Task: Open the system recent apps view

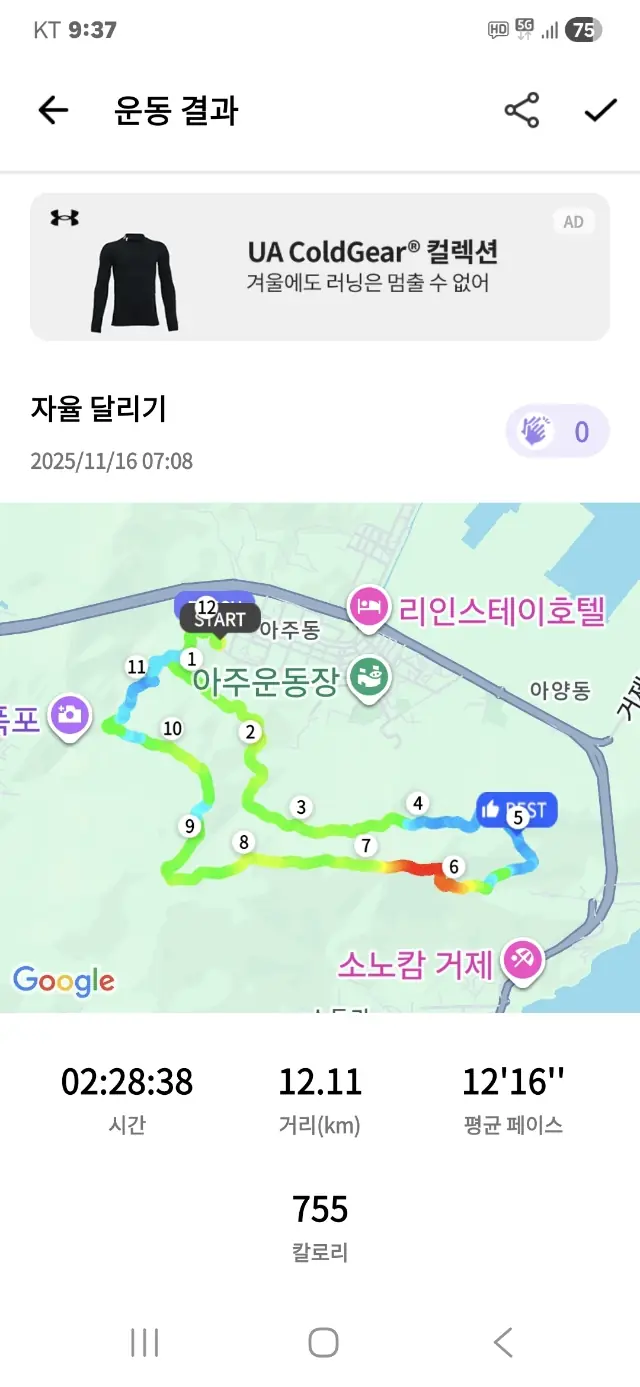Action: pyautogui.click(x=145, y=1342)
